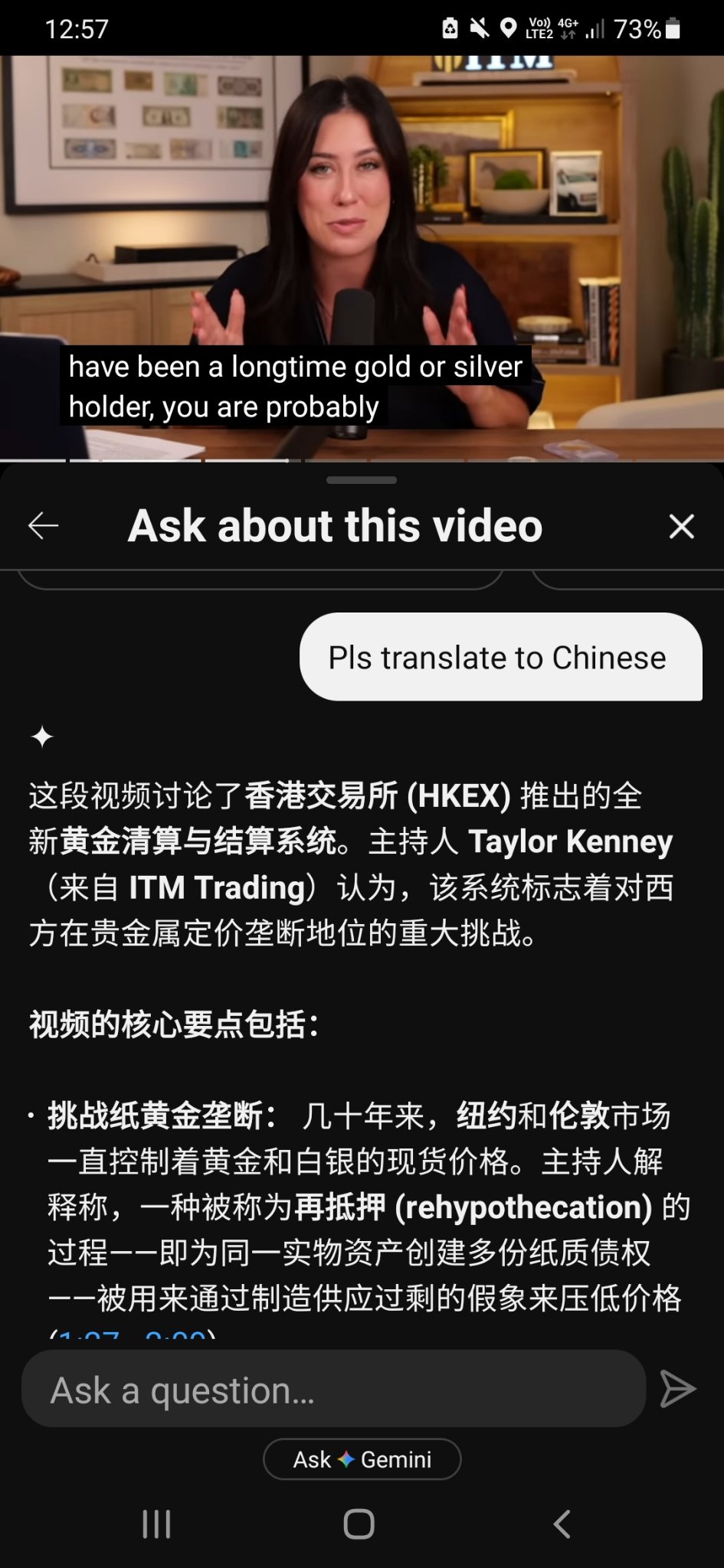
Task: Send the question with the arrow icon
Action: point(678,1389)
